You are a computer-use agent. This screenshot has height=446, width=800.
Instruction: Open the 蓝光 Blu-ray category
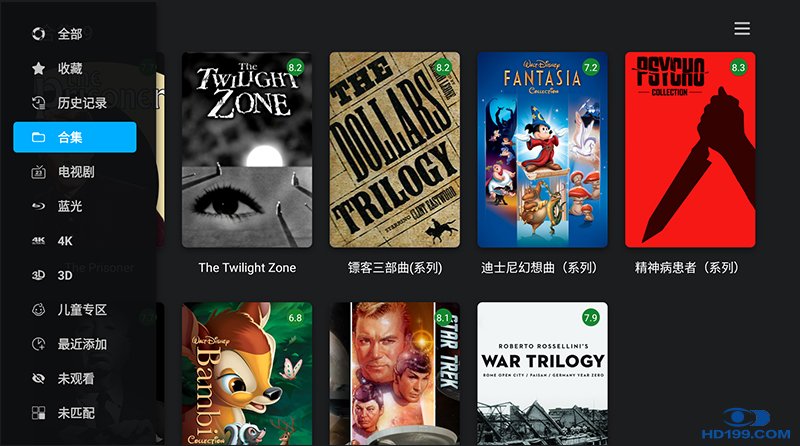coord(70,206)
